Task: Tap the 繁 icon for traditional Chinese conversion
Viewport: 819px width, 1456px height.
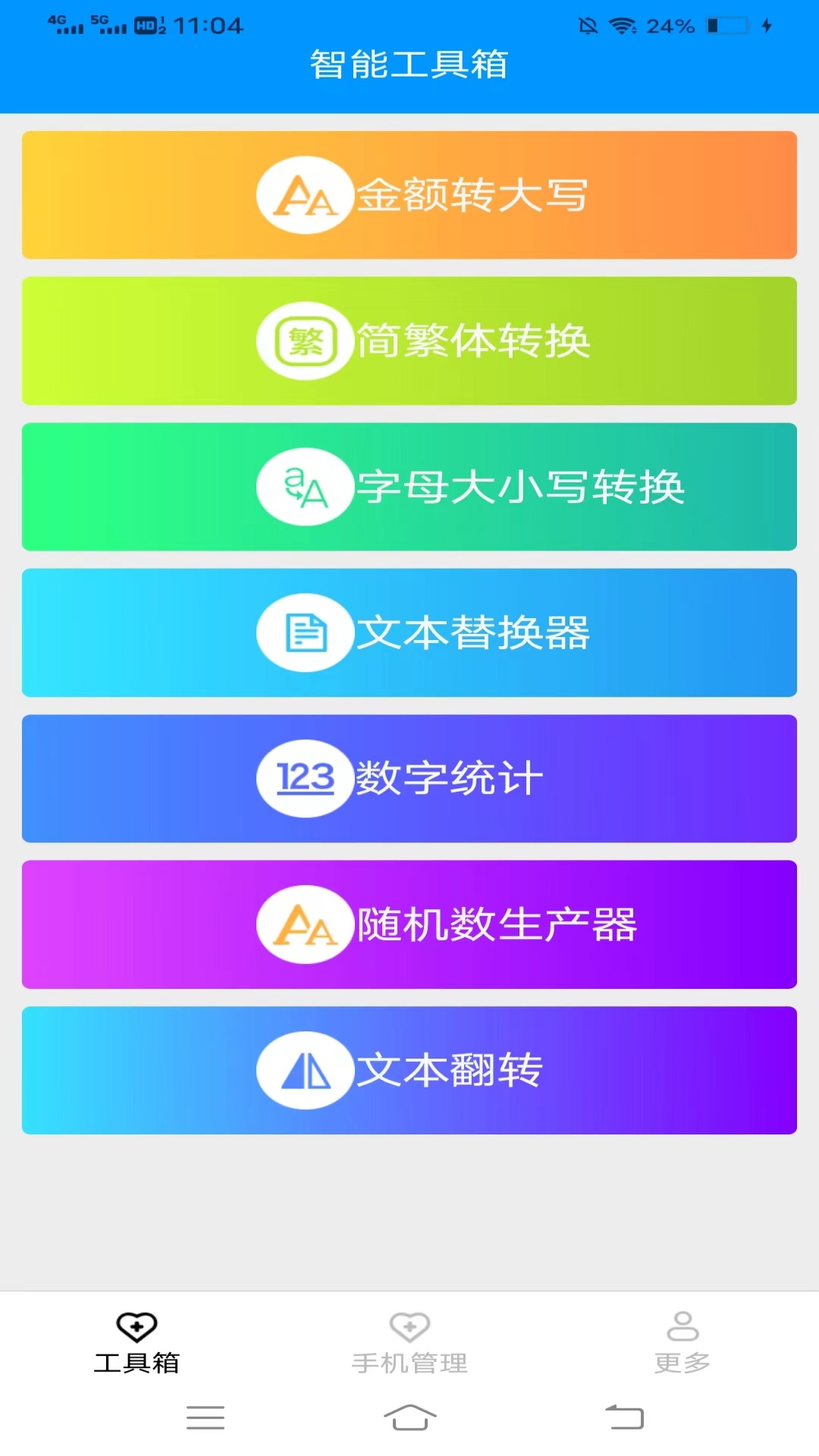Action: pyautogui.click(x=305, y=340)
